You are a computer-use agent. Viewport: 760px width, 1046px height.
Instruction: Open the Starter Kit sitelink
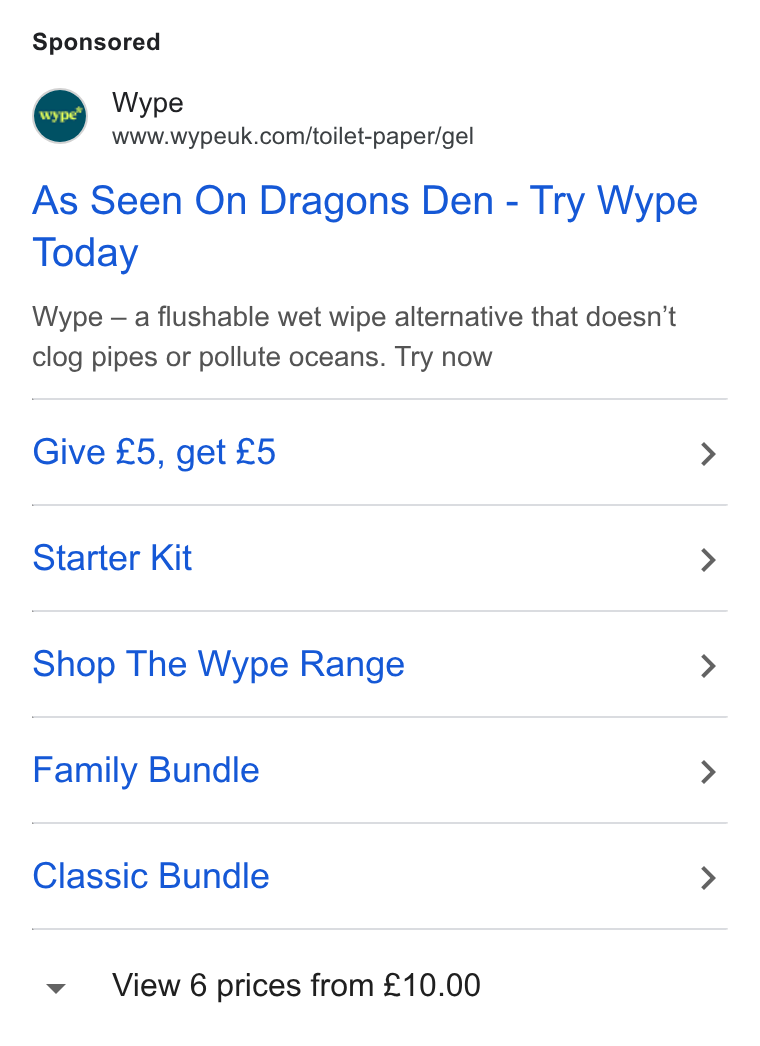point(380,558)
